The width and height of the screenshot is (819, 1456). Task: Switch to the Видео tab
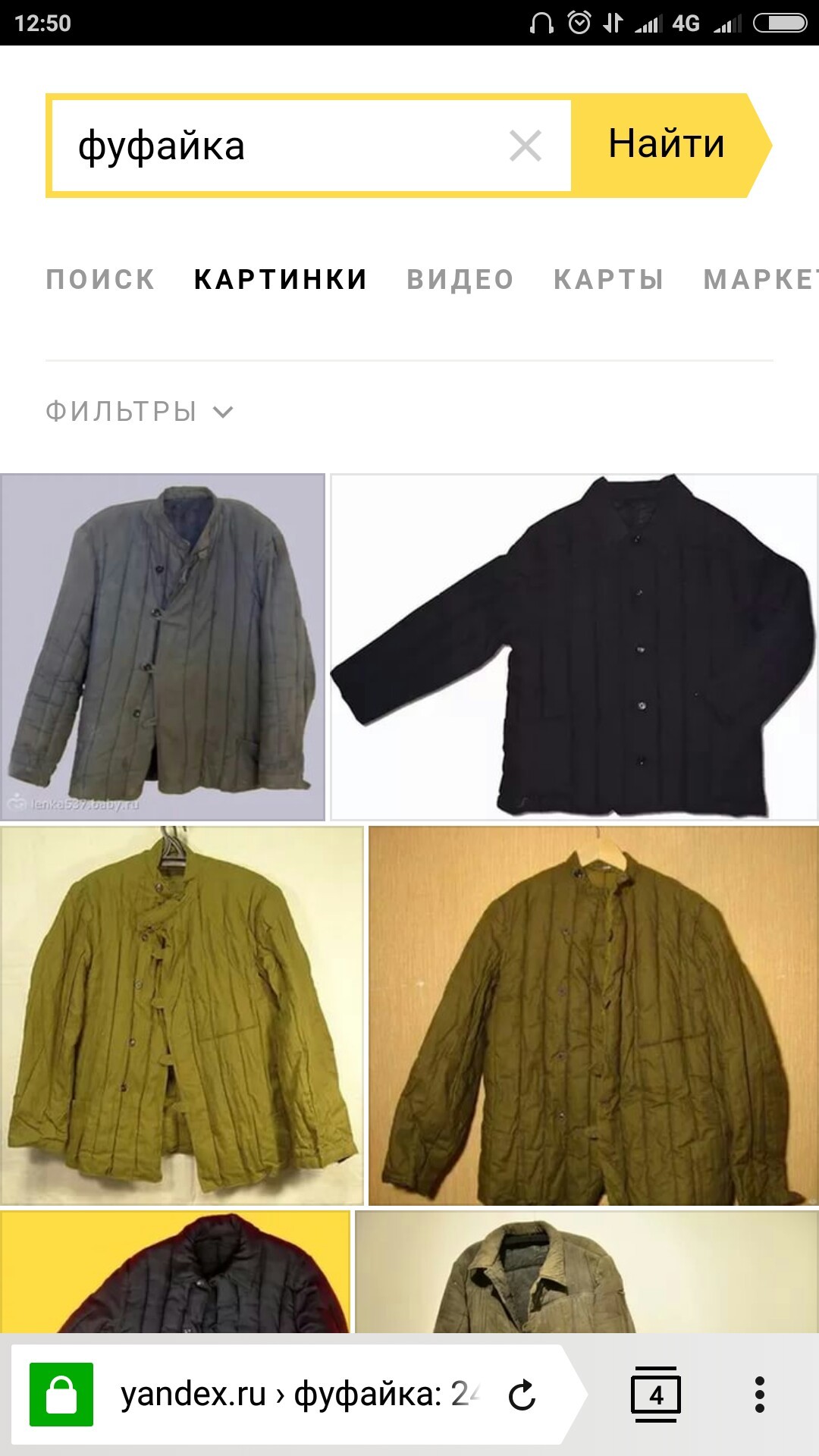point(460,279)
